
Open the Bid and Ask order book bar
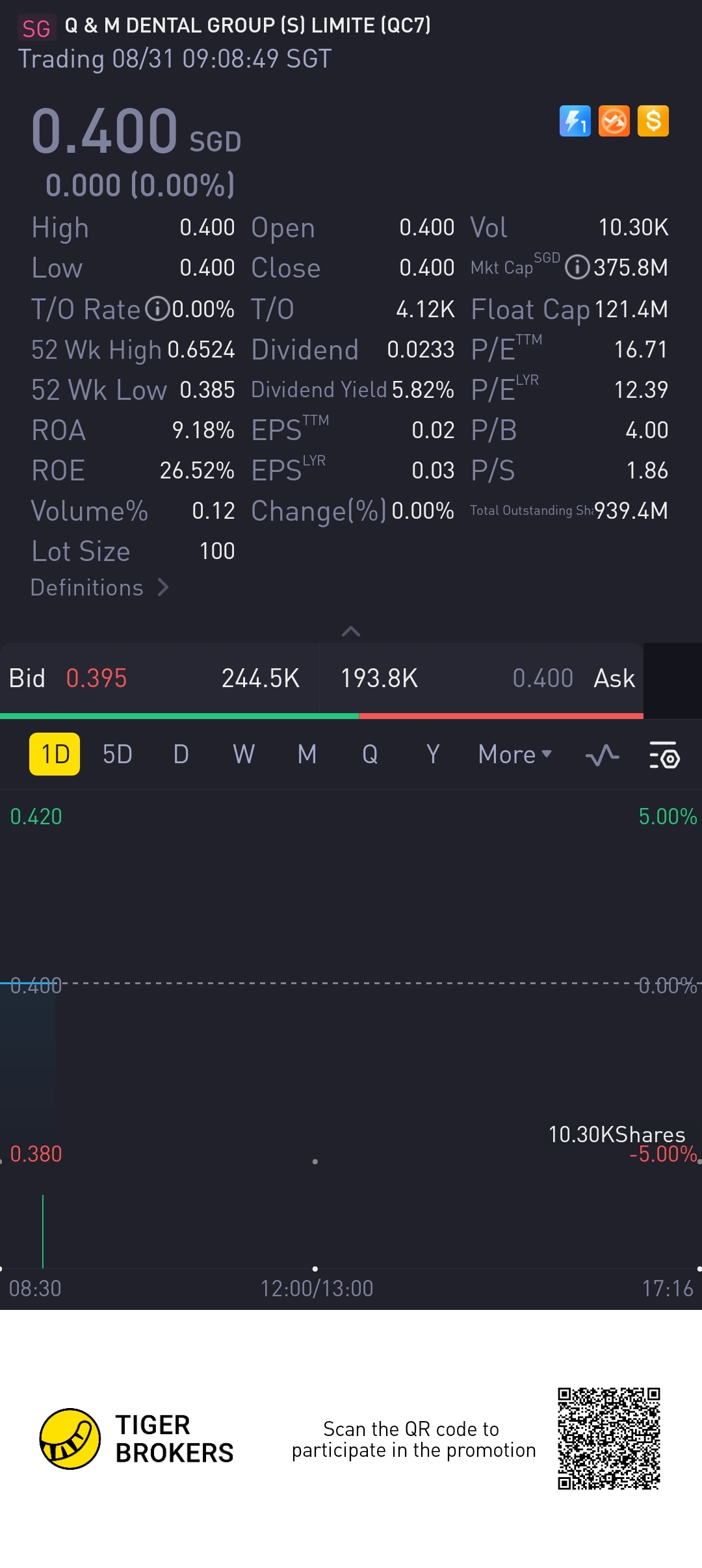[321, 679]
